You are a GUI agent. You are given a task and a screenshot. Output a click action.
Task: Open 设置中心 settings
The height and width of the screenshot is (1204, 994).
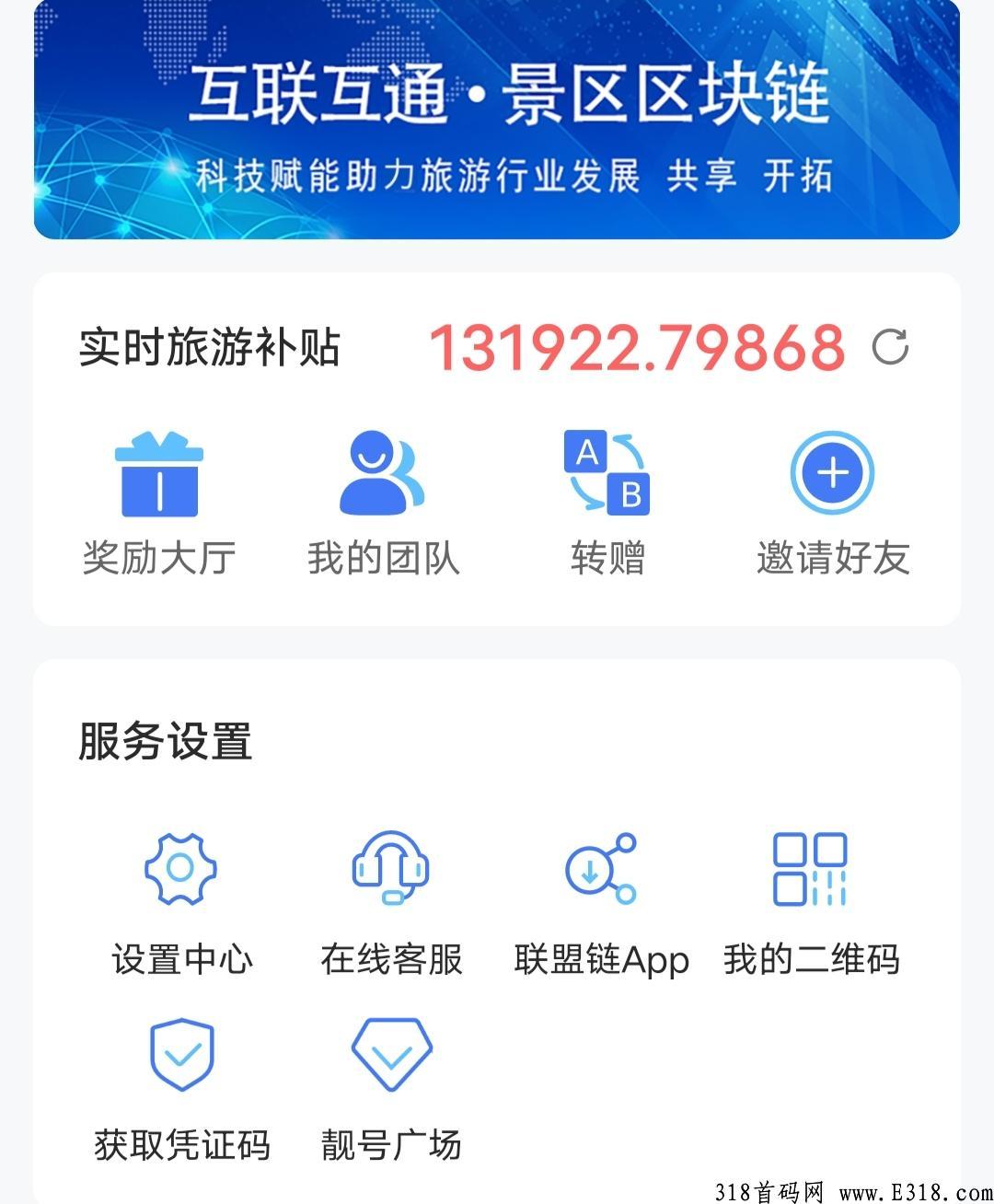(x=181, y=902)
